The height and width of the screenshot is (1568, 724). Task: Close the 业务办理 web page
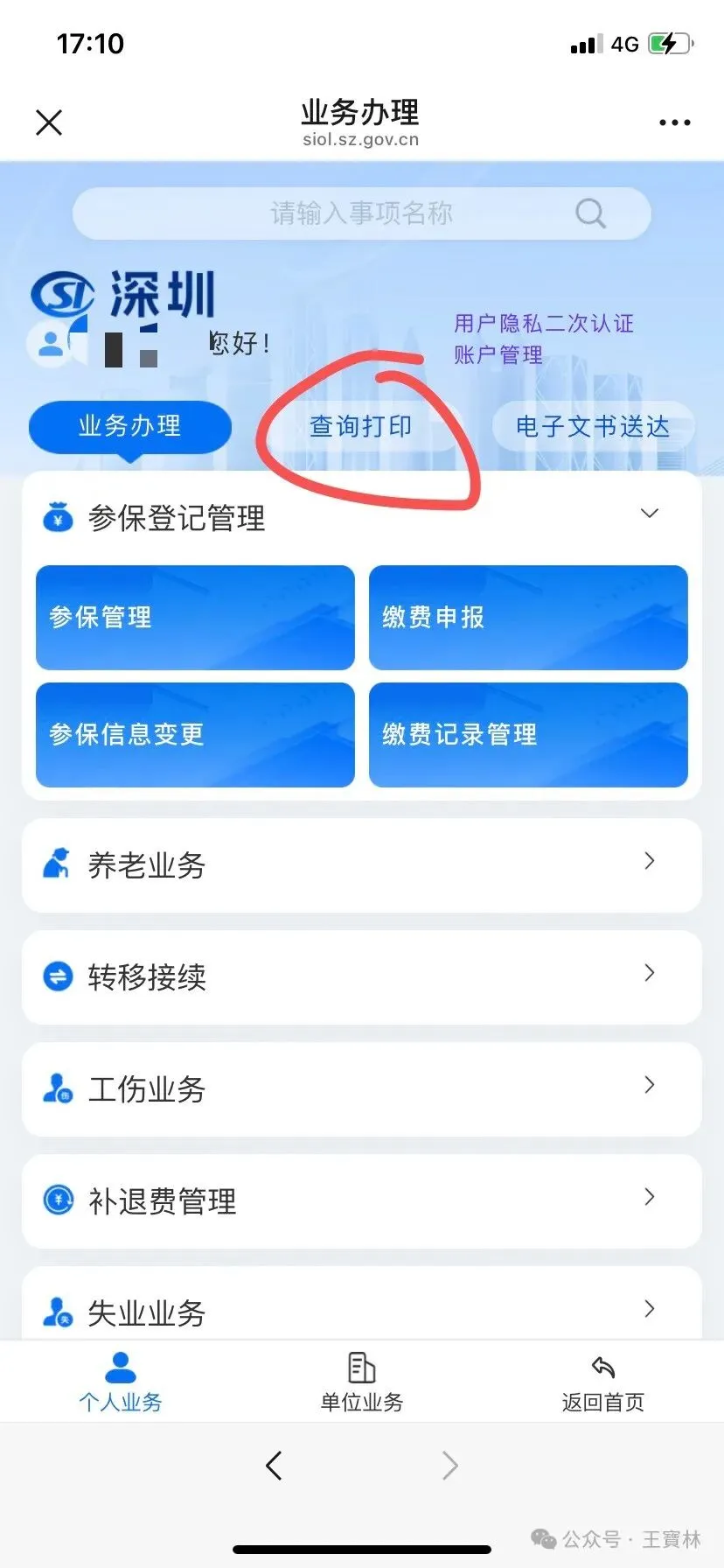(x=49, y=122)
